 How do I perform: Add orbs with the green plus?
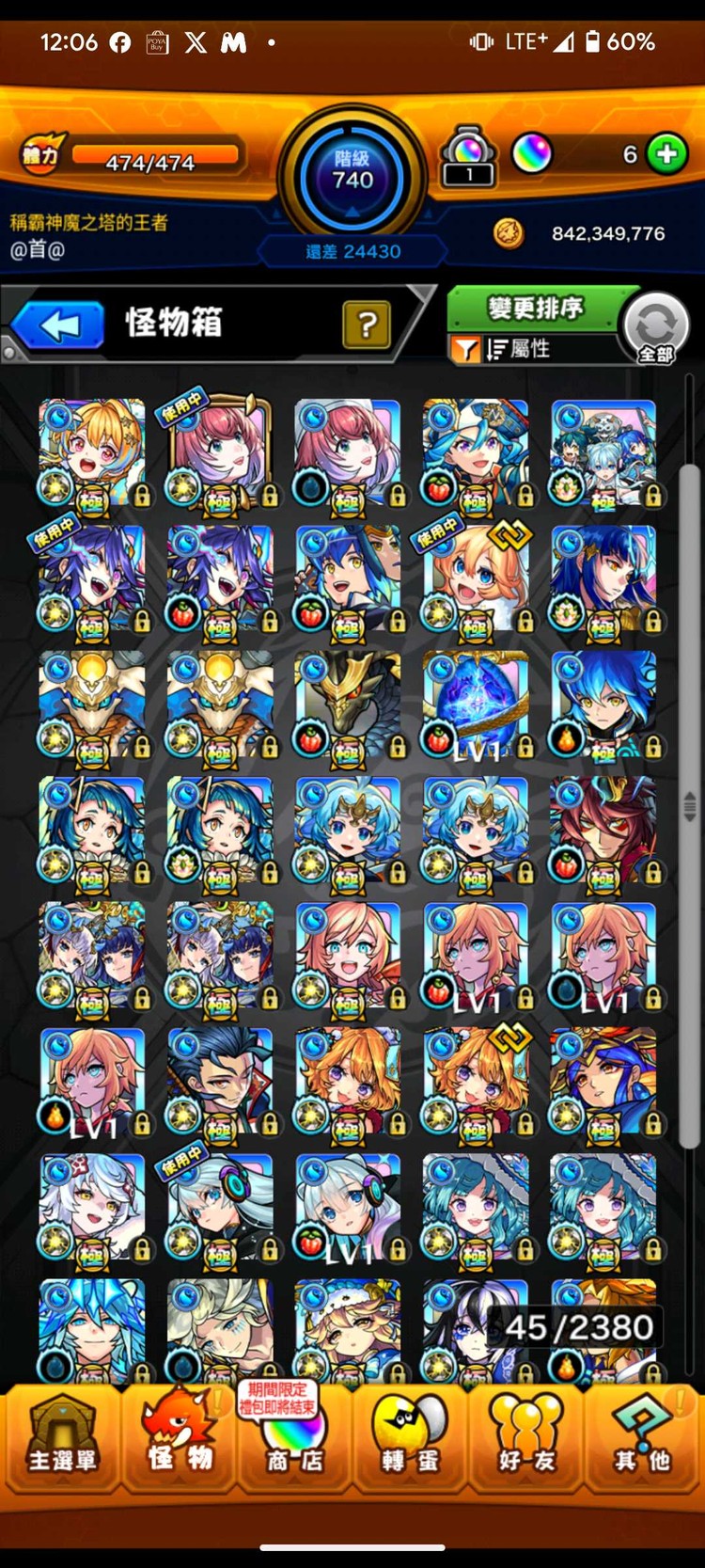tap(667, 154)
